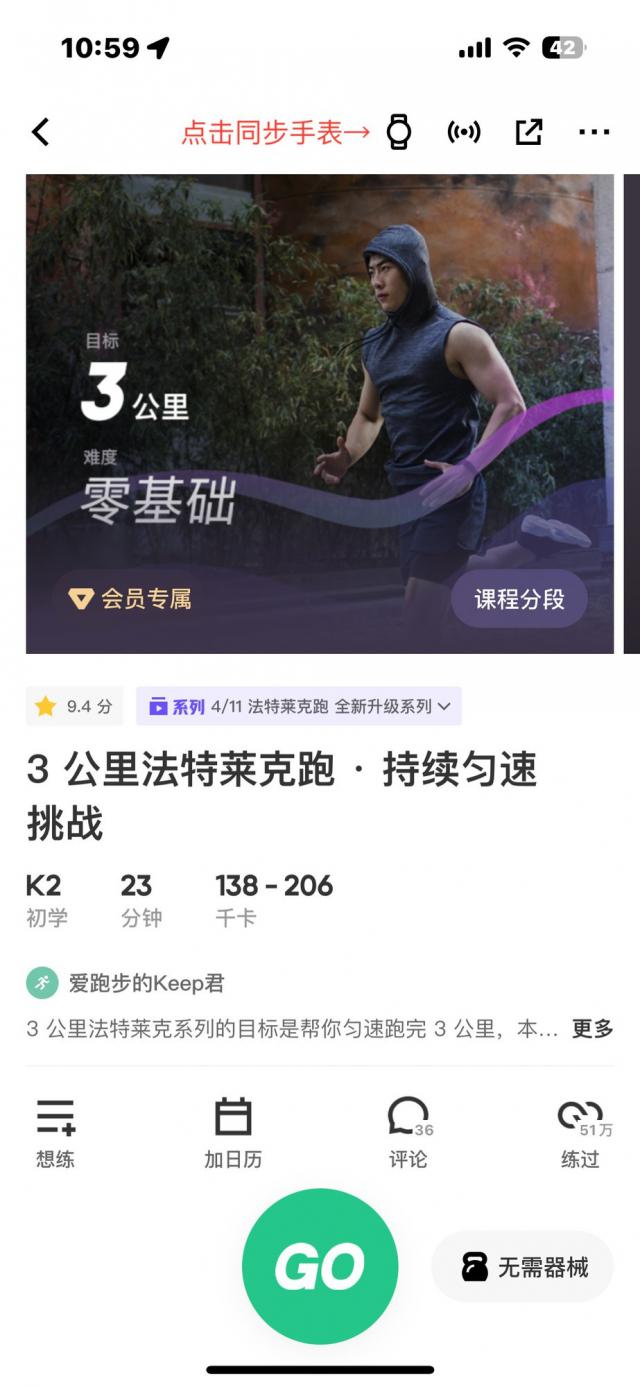Add this workout to calendar 加日历
The height and width of the screenshot is (1387, 640).
pos(233,1132)
